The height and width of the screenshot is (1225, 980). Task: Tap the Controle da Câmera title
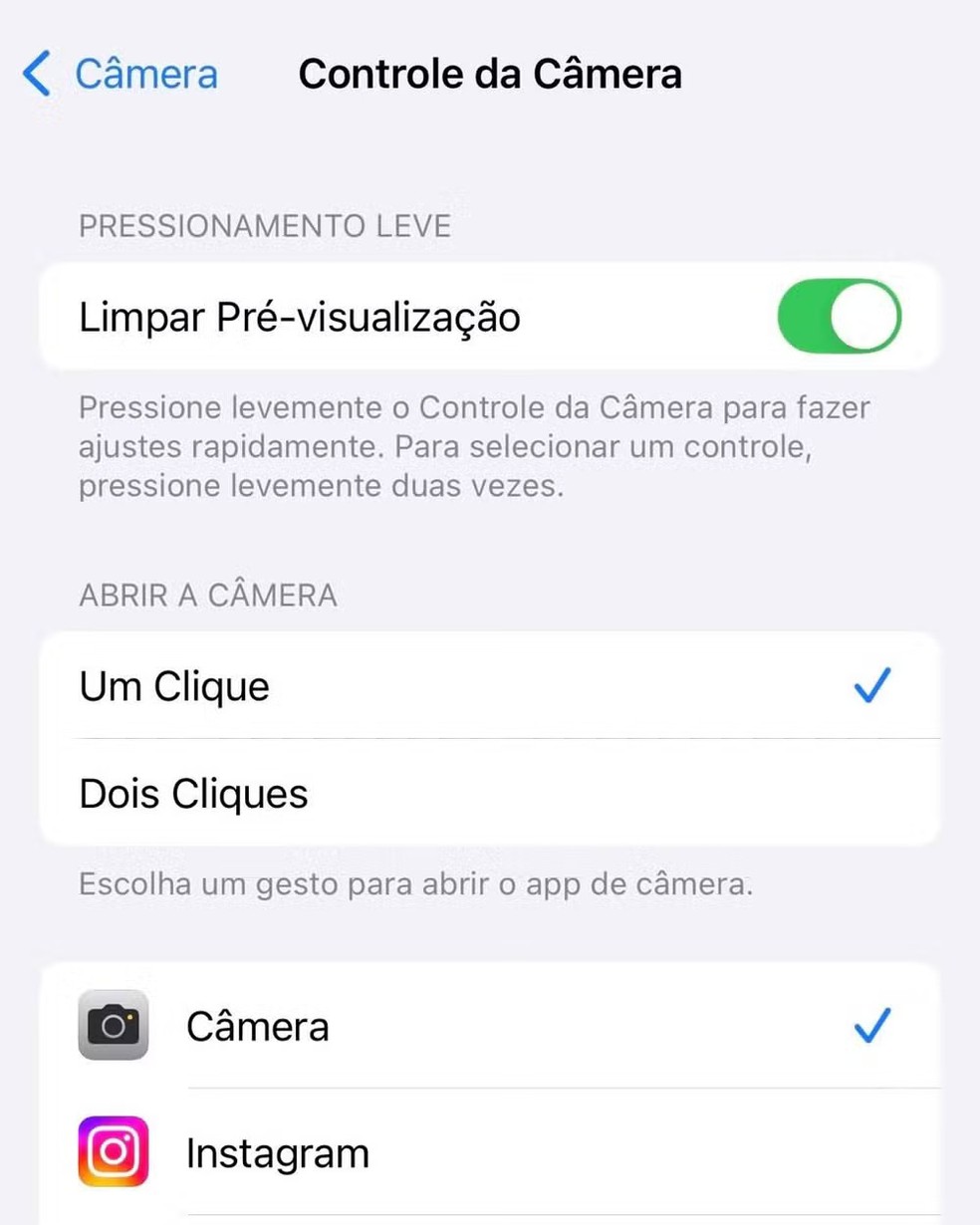click(490, 73)
